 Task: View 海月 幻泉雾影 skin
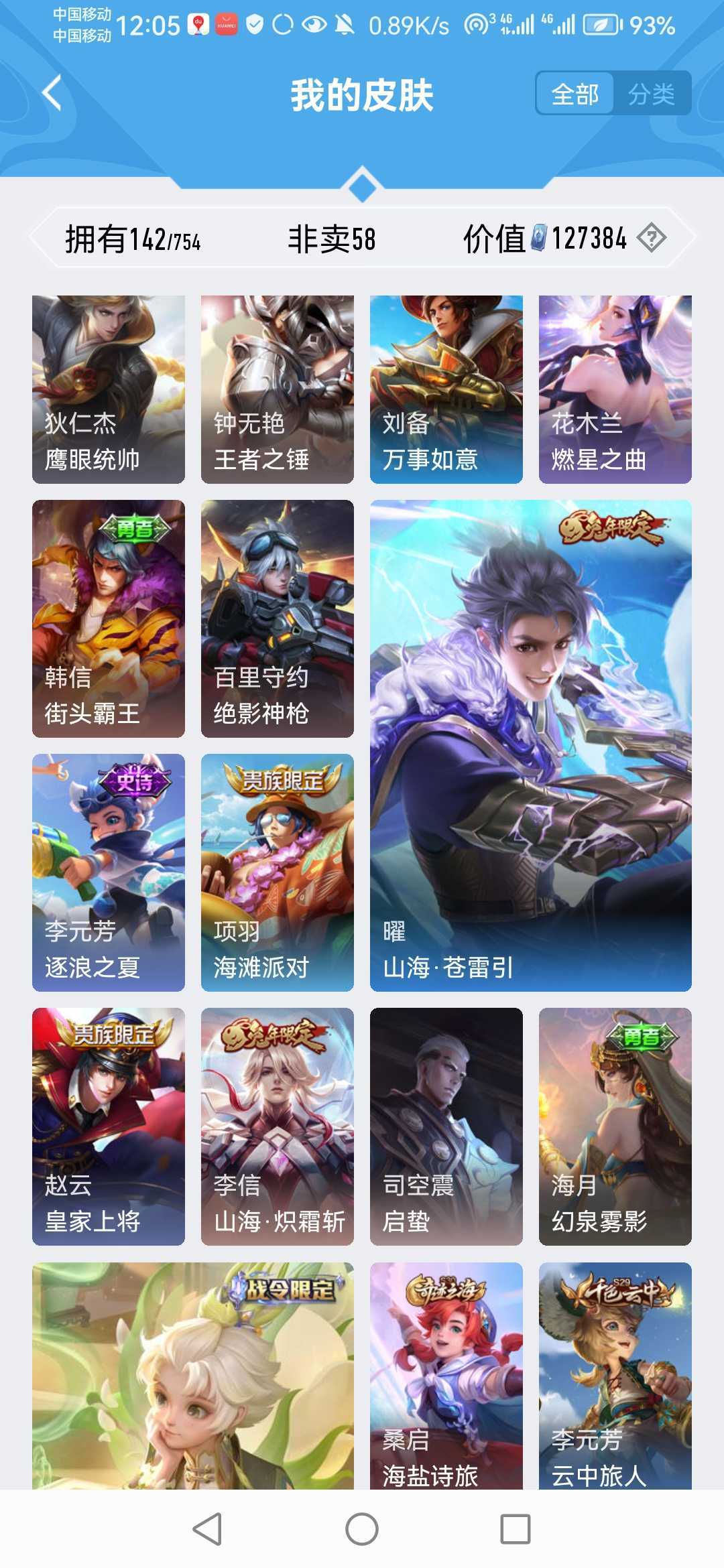pos(615,1126)
